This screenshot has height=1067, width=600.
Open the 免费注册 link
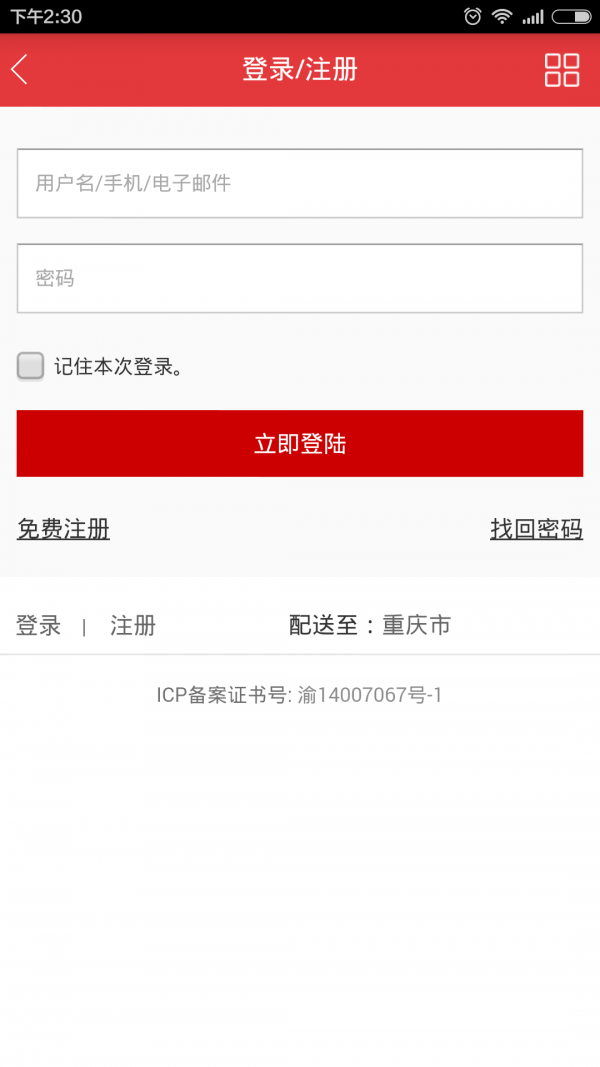[x=63, y=529]
